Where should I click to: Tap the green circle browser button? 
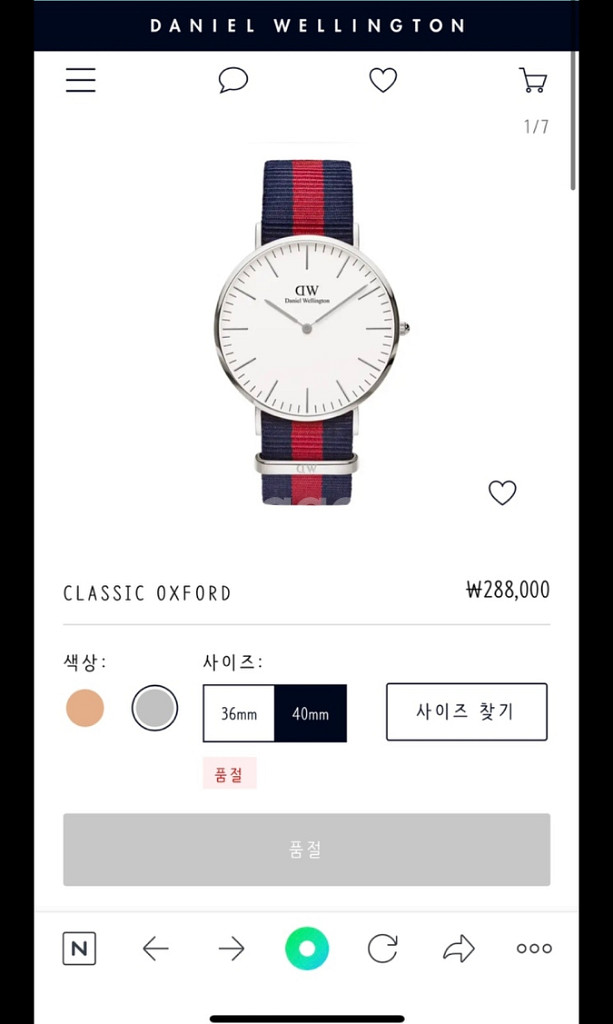pos(306,948)
